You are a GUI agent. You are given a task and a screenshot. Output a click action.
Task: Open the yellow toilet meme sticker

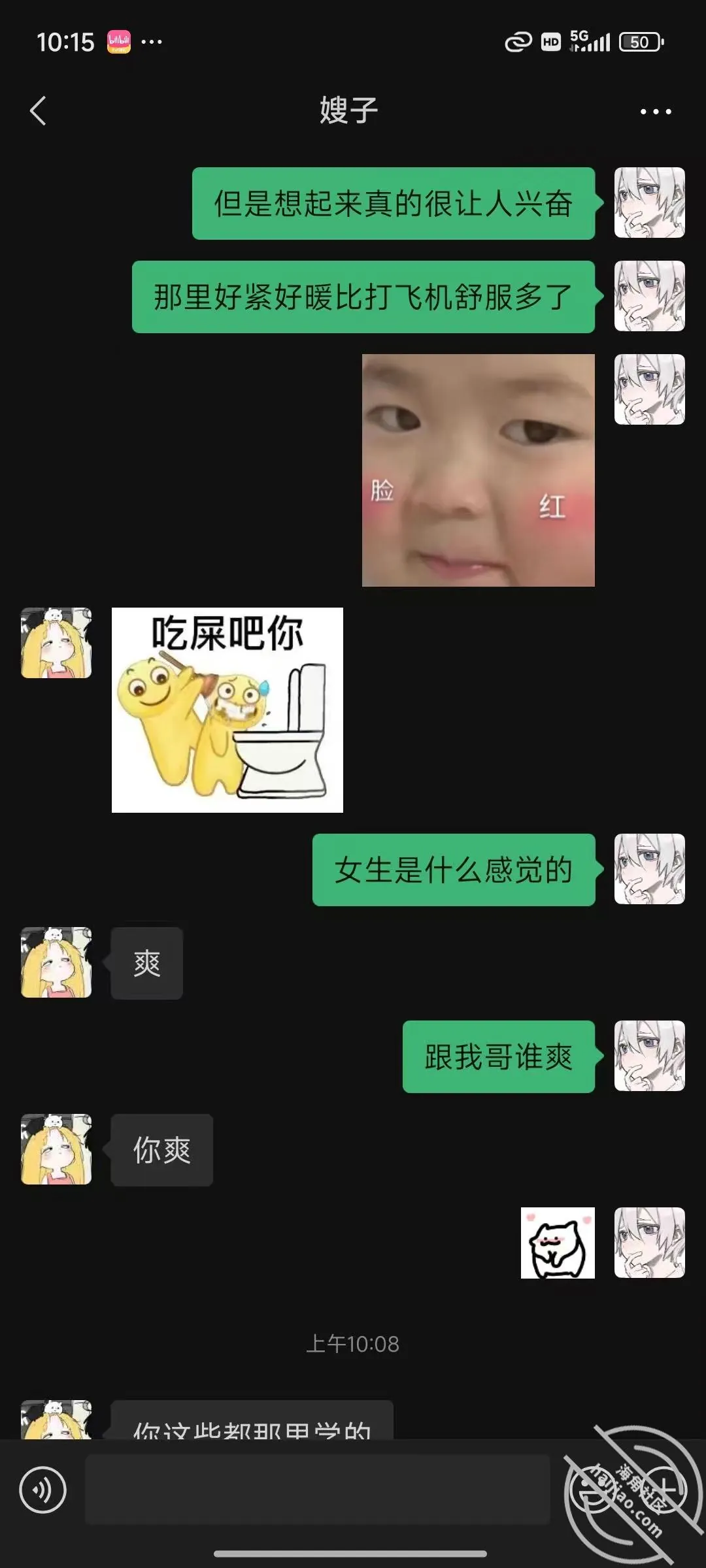(x=227, y=710)
